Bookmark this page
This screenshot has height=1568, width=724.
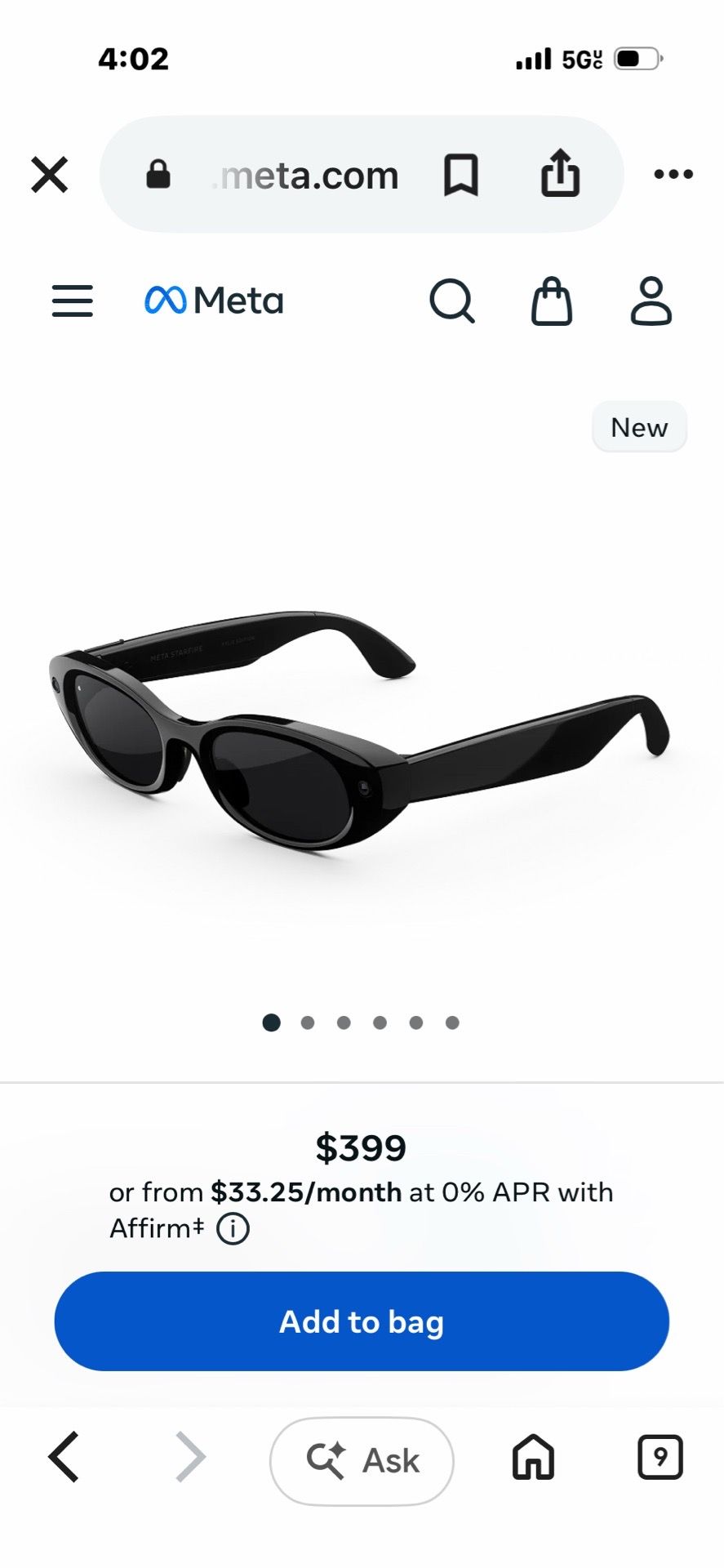click(x=461, y=175)
